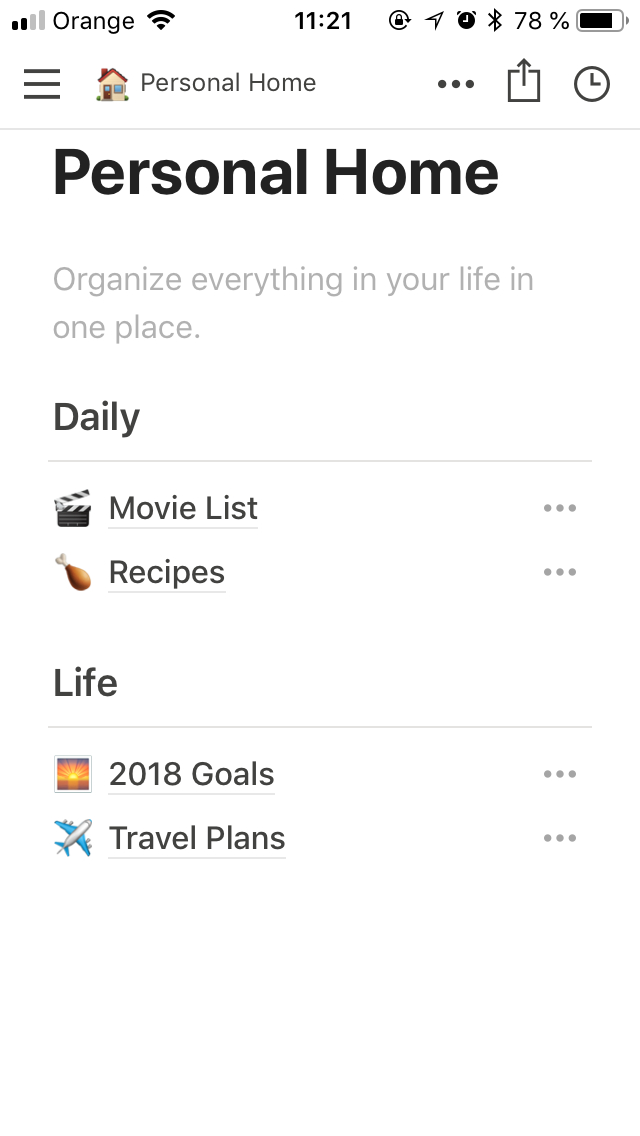Show more options for 2018 Goals
The width and height of the screenshot is (640, 1136).
tap(560, 774)
